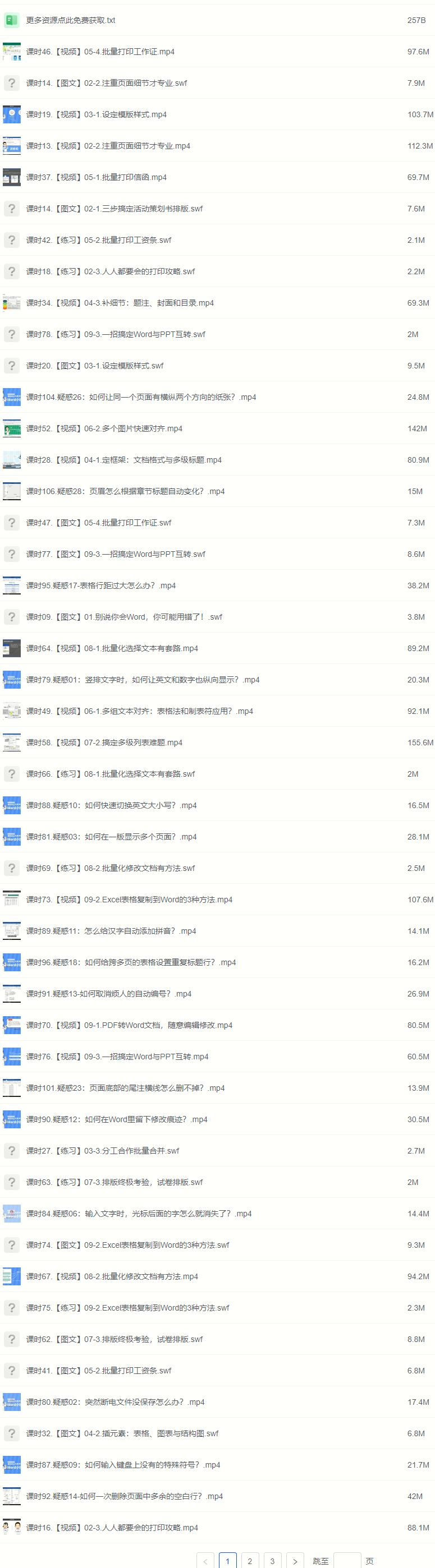Select 课时106 疑惑28 页眉自动变化 file
This screenshot has height=1568, width=435.
coord(125,491)
